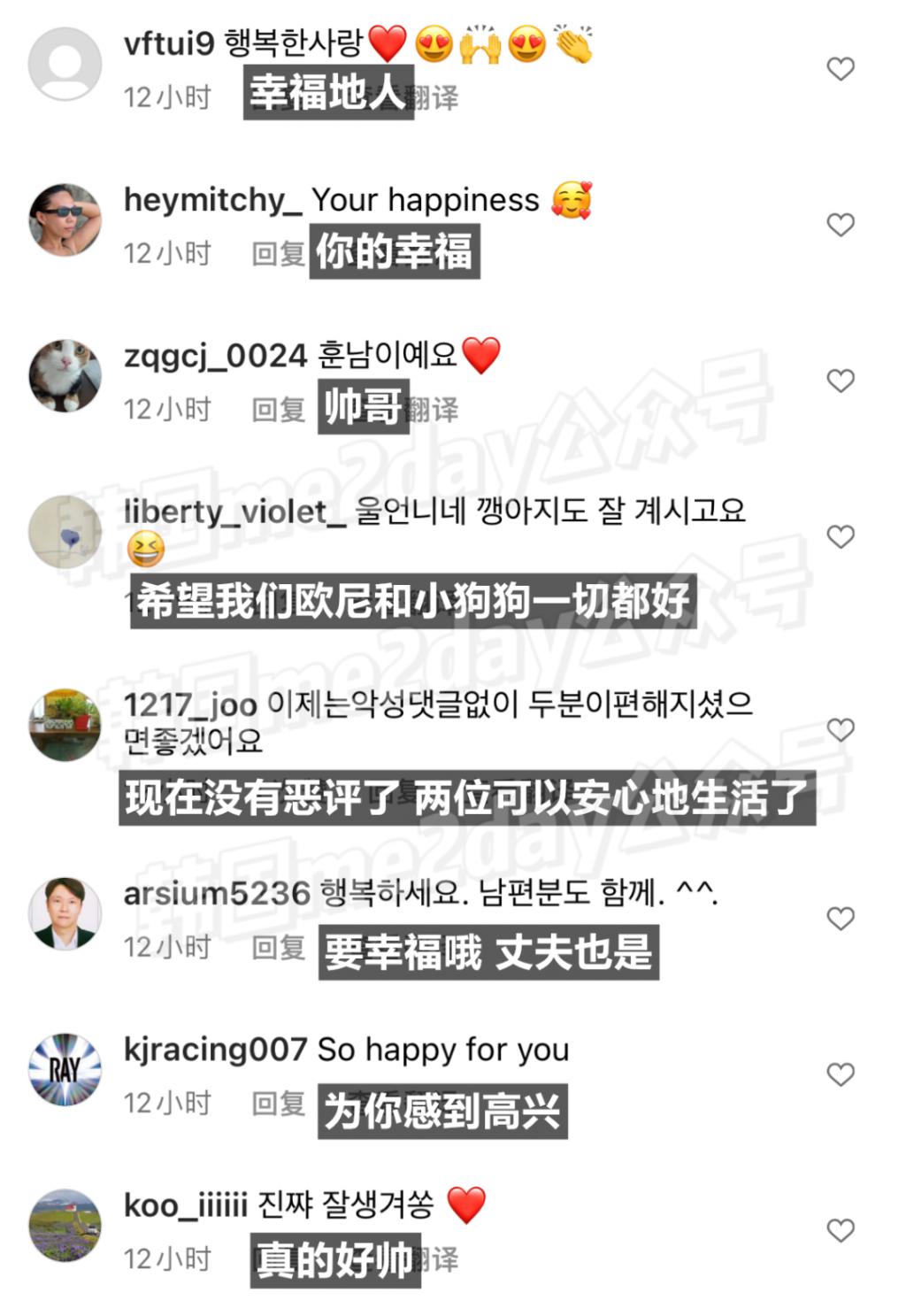Visit the koo_iiiiii username profile
The width and height of the screenshot is (906, 1316).
(x=185, y=1205)
